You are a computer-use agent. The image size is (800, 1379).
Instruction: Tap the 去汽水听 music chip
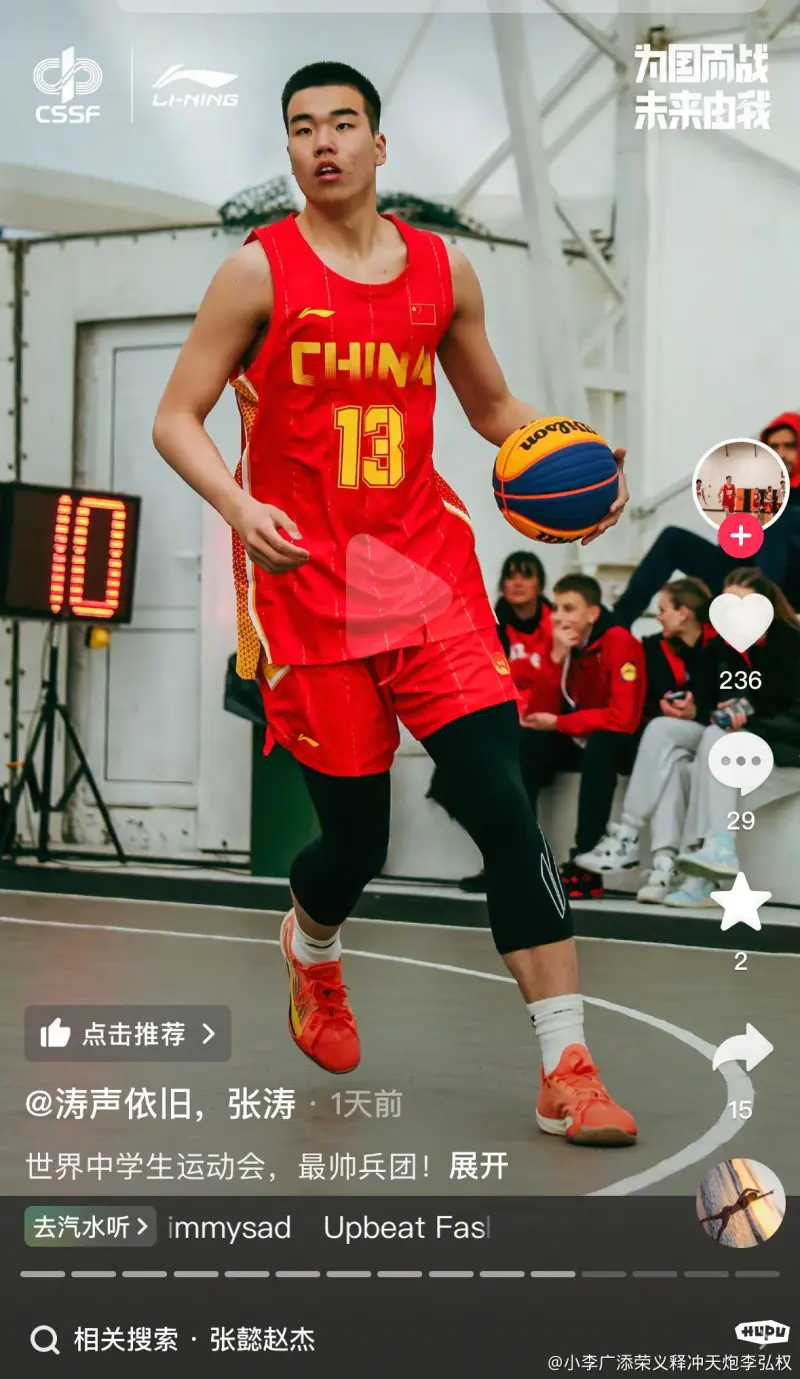(90, 1227)
